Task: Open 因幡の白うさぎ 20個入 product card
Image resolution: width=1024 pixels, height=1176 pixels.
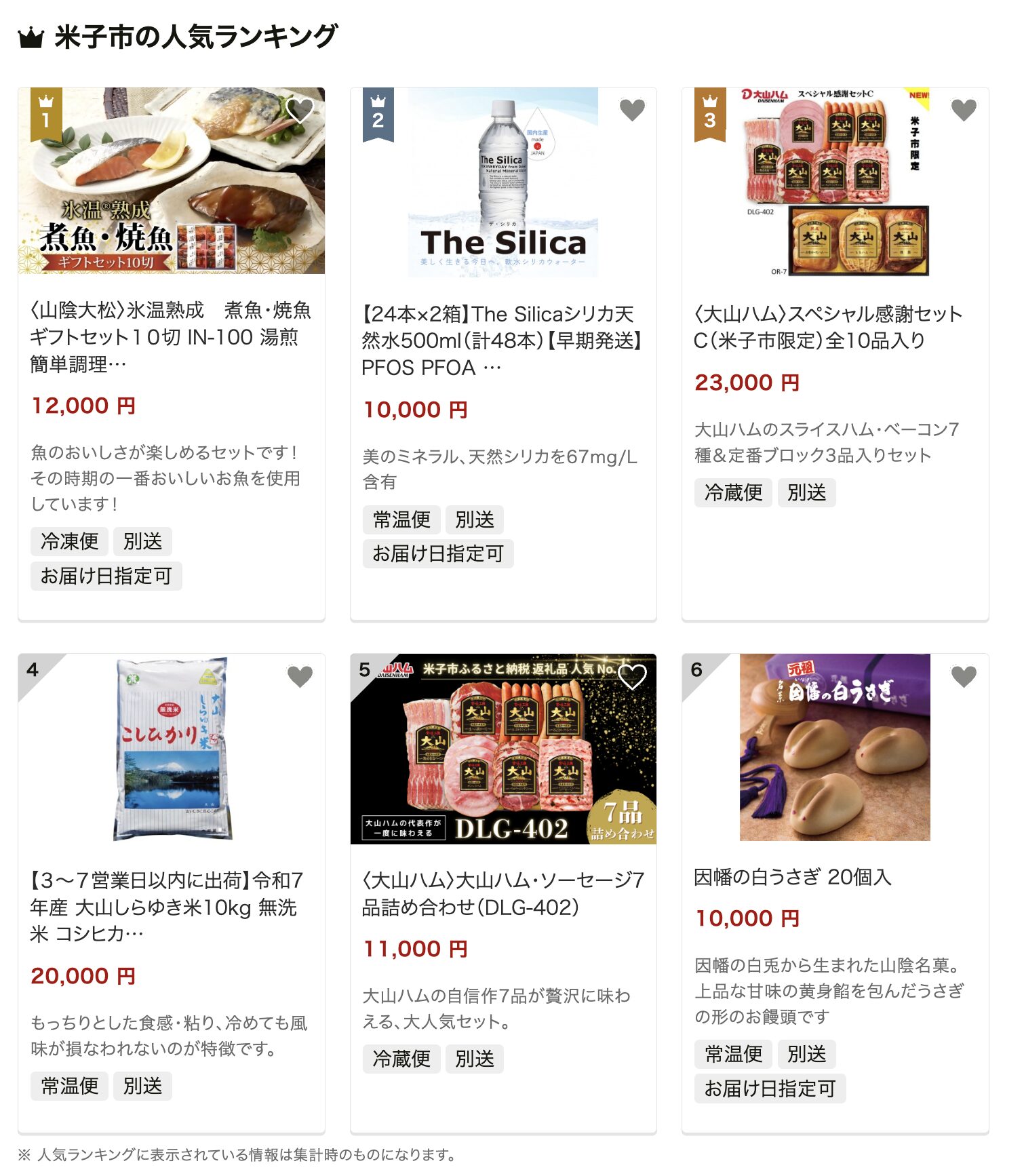Action: coord(792,877)
